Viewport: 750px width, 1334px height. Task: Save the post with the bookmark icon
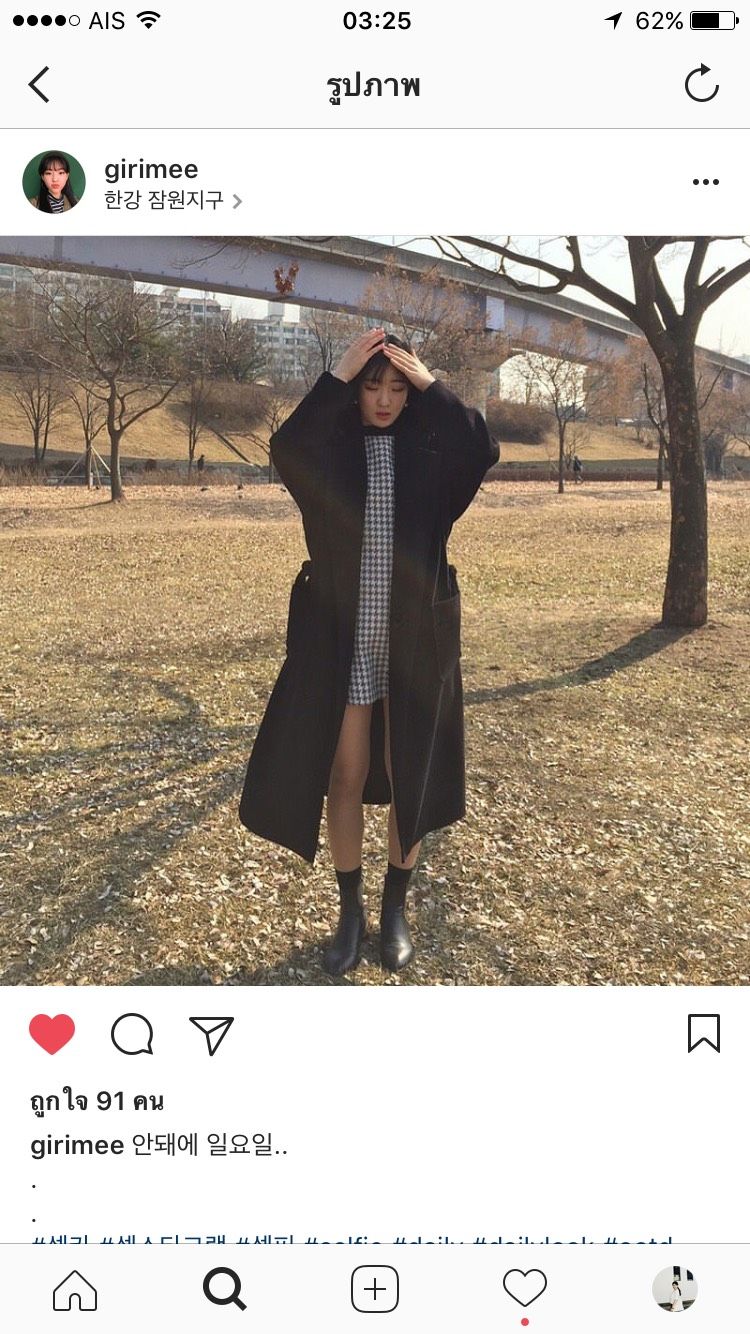703,1033
